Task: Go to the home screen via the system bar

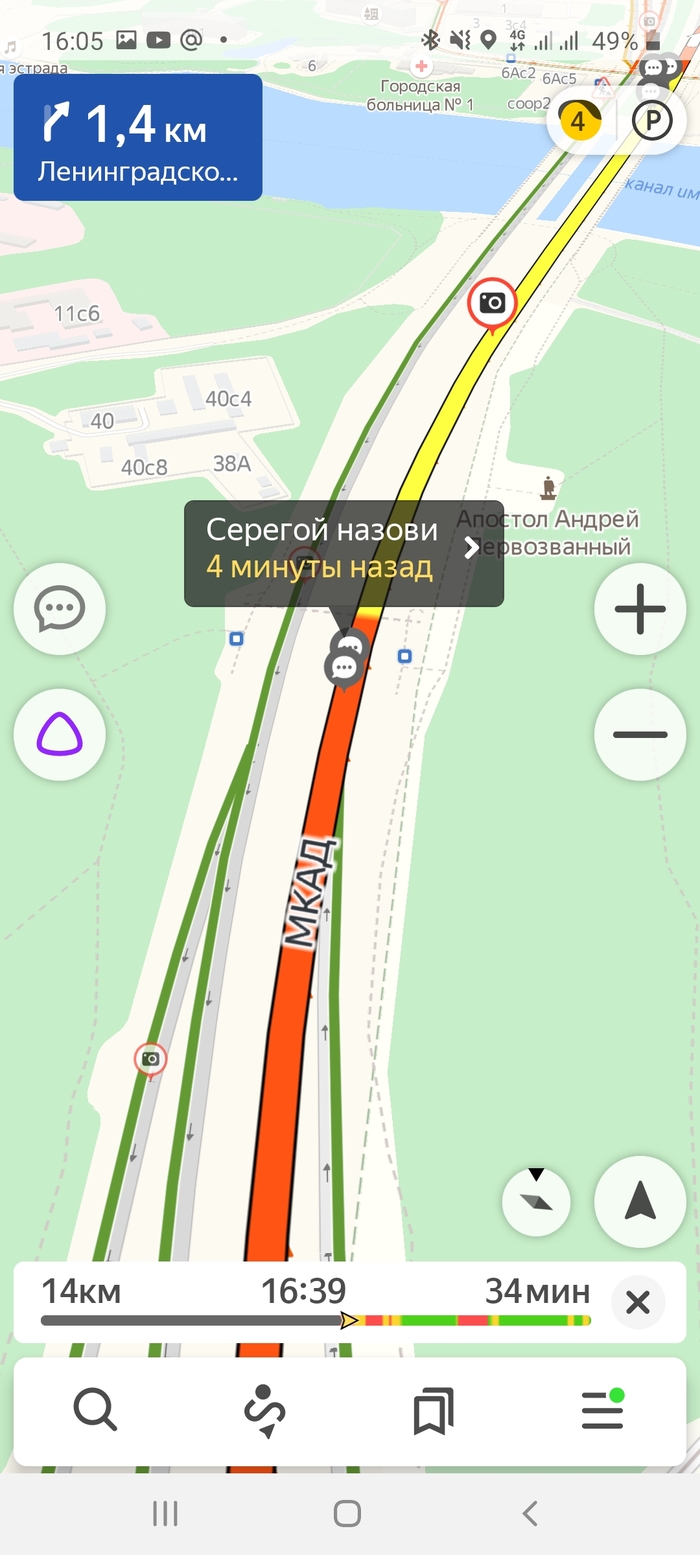Action: click(x=347, y=1513)
